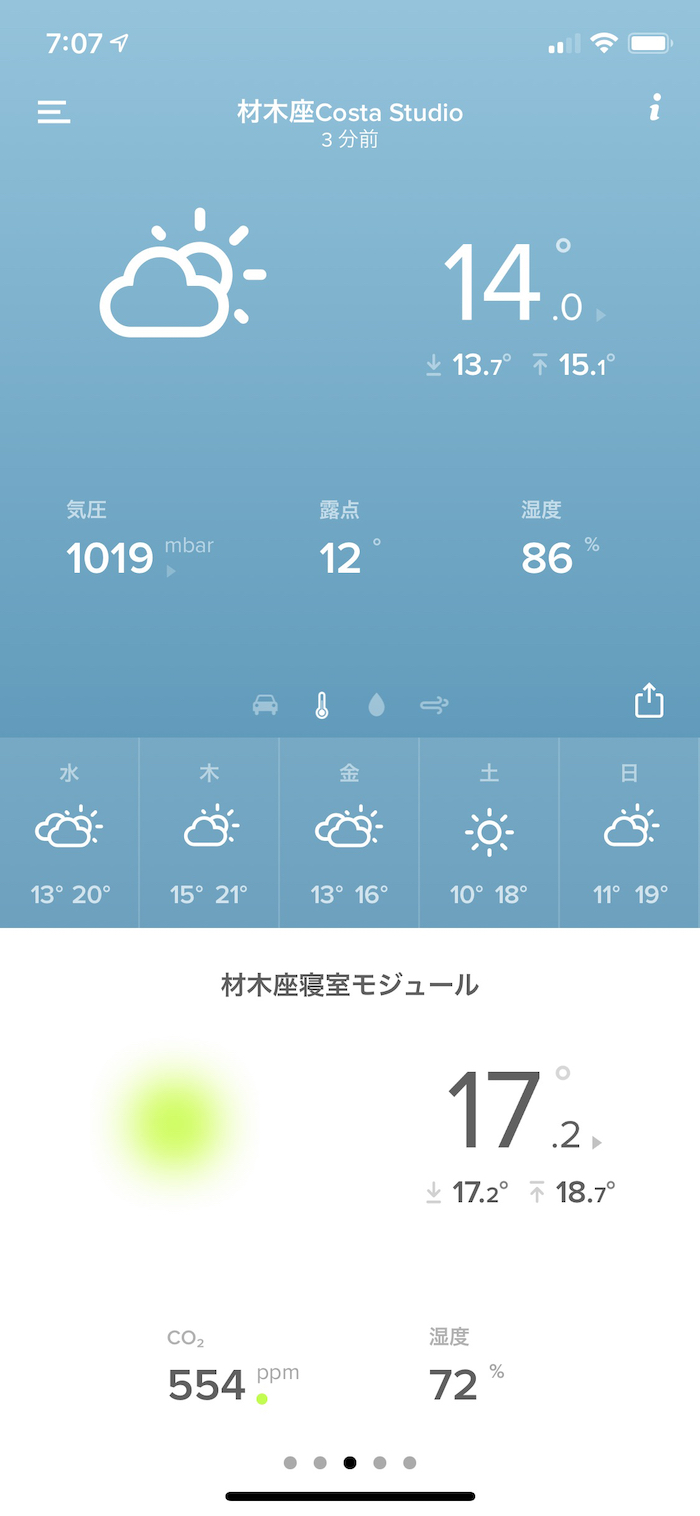Viewport: 700px width, 1516px height.
Task: Open the hamburger menu
Action: pos(54,111)
